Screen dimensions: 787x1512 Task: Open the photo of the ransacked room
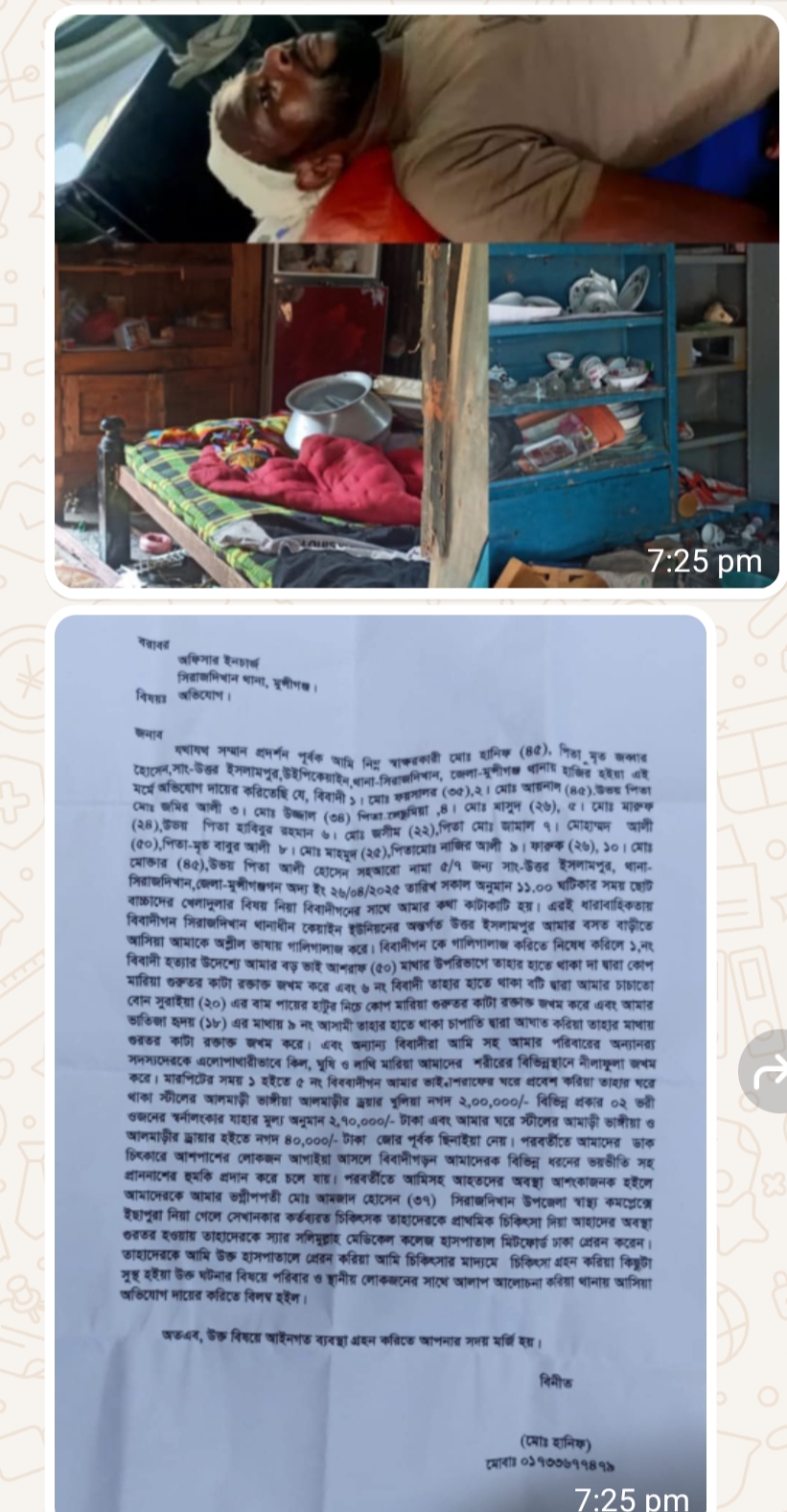click(x=416, y=415)
